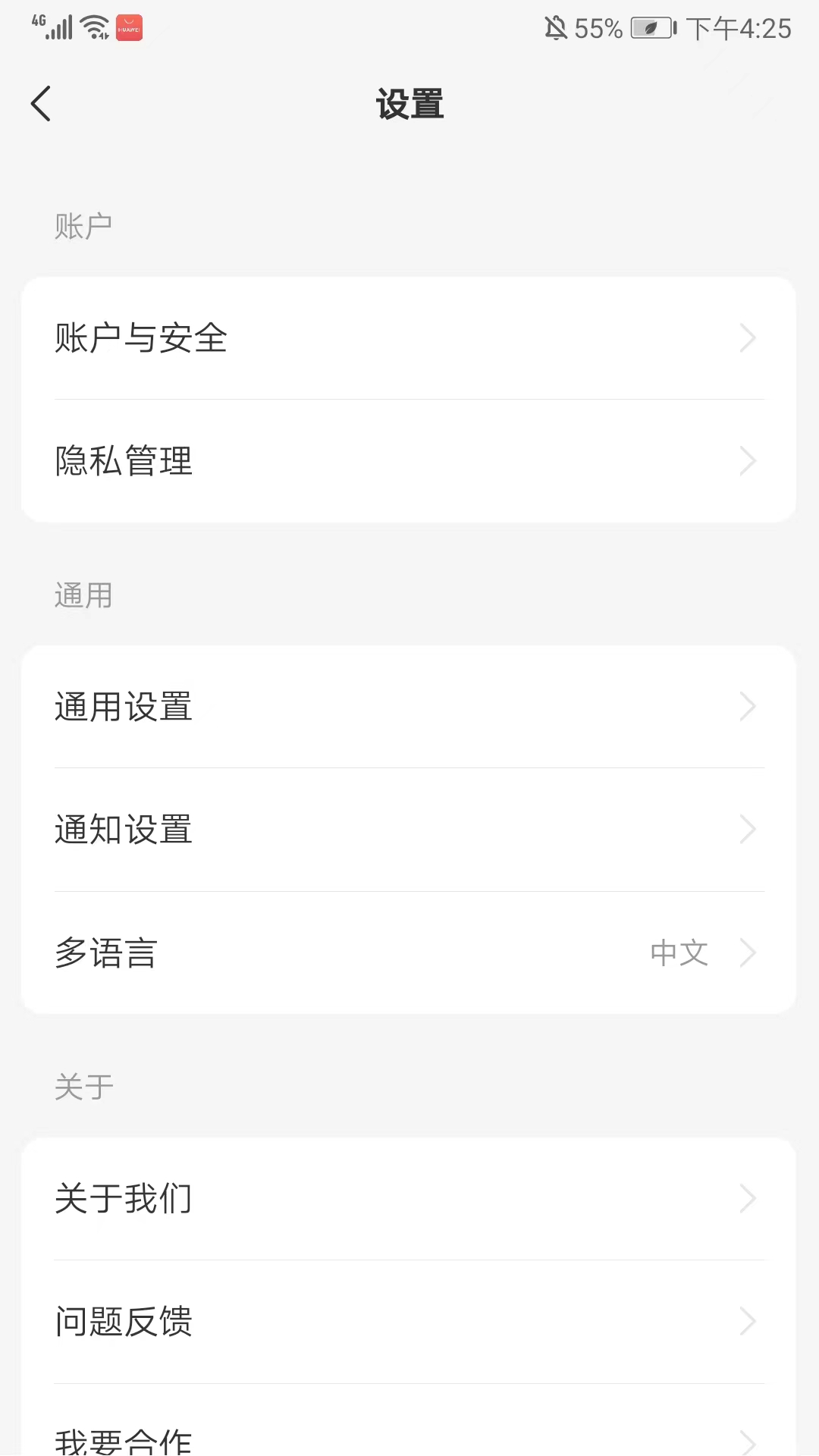Image resolution: width=819 pixels, height=1456 pixels.
Task: Tap the 设置 title at the top
Action: pyautogui.click(x=409, y=104)
